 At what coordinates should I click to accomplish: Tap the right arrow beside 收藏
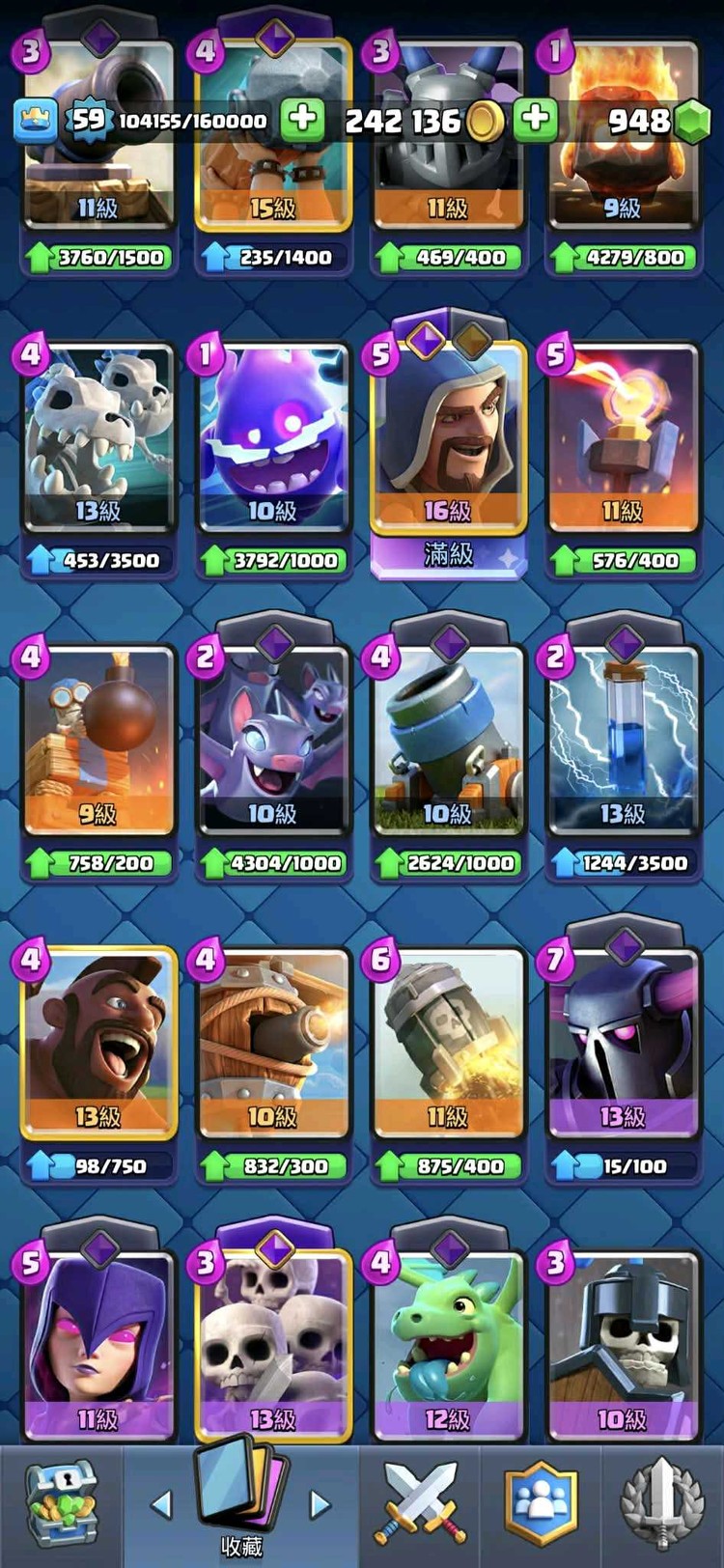point(319,1503)
